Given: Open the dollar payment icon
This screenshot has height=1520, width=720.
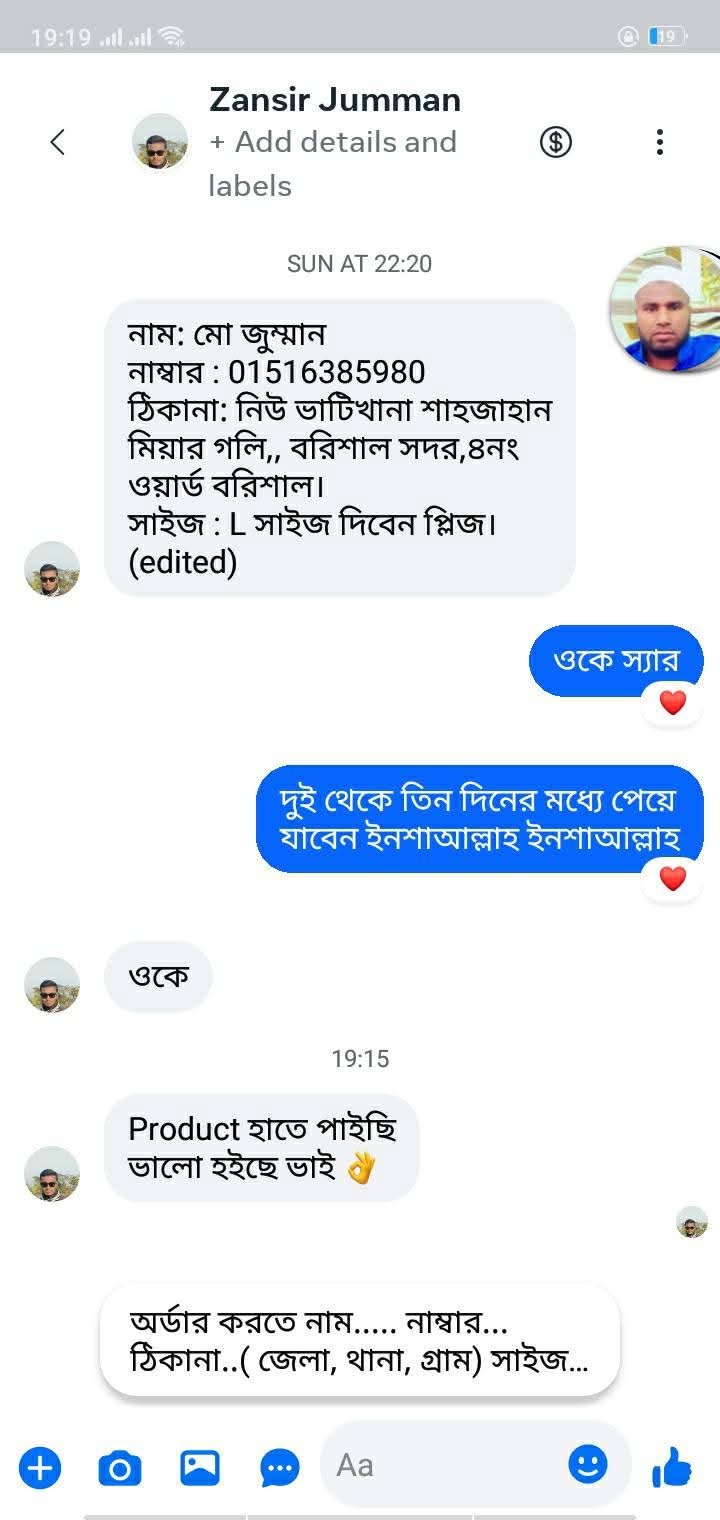Looking at the screenshot, I should pos(556,143).
